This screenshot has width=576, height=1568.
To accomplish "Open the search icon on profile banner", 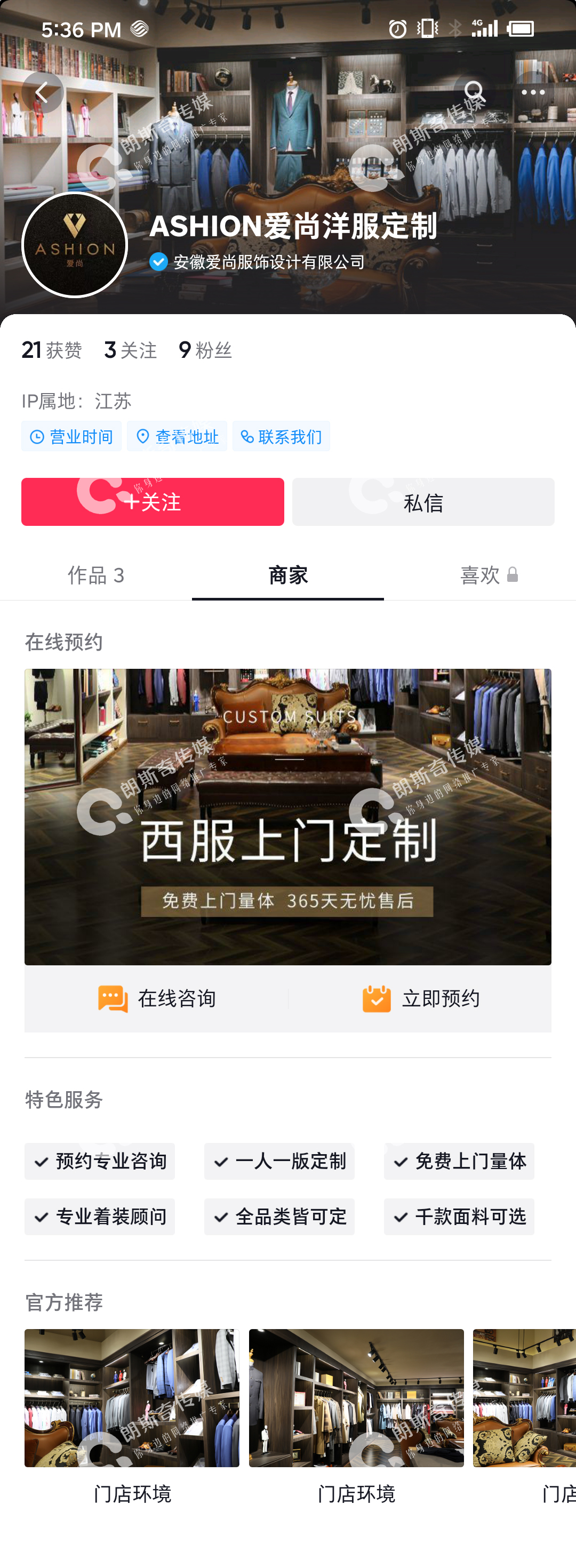I will 475,92.
